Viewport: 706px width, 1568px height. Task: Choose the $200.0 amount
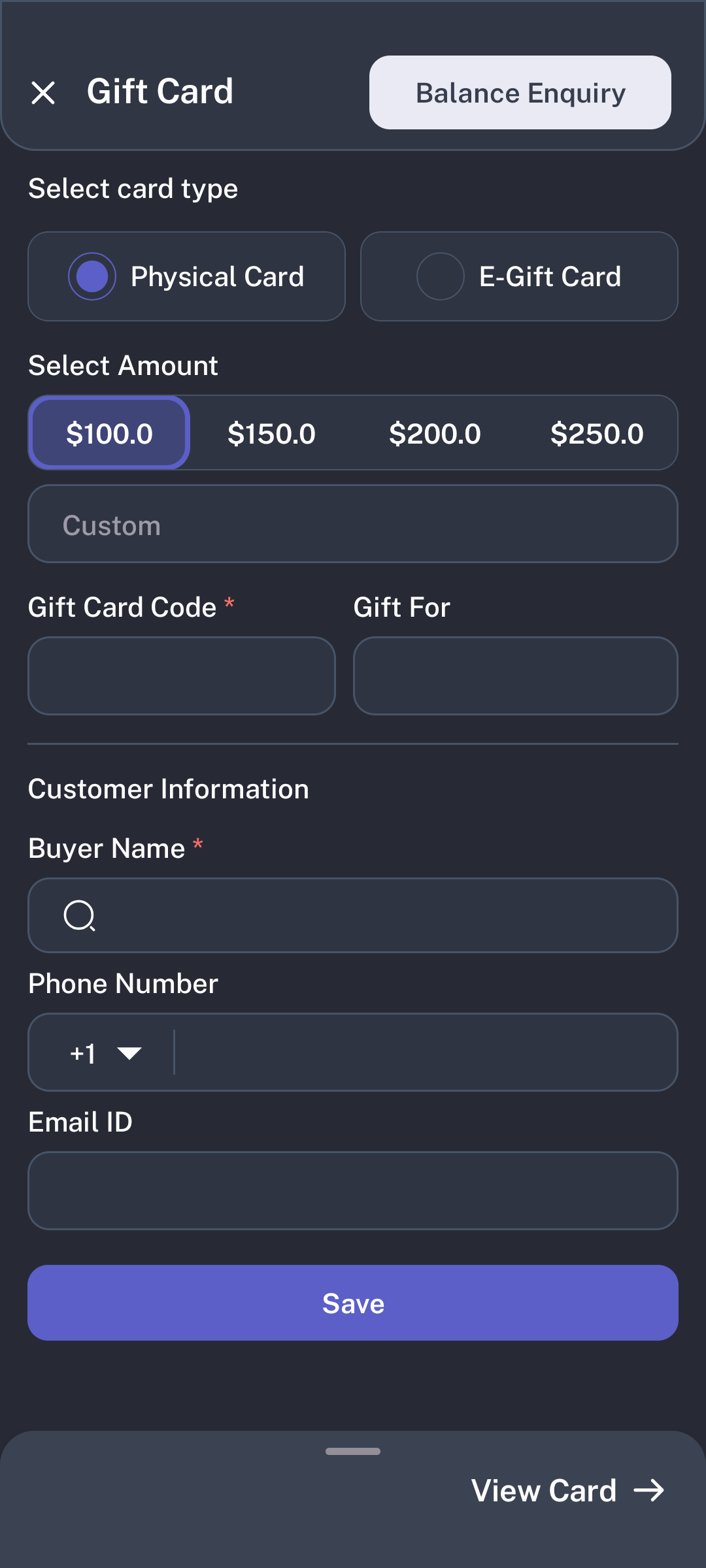click(435, 433)
